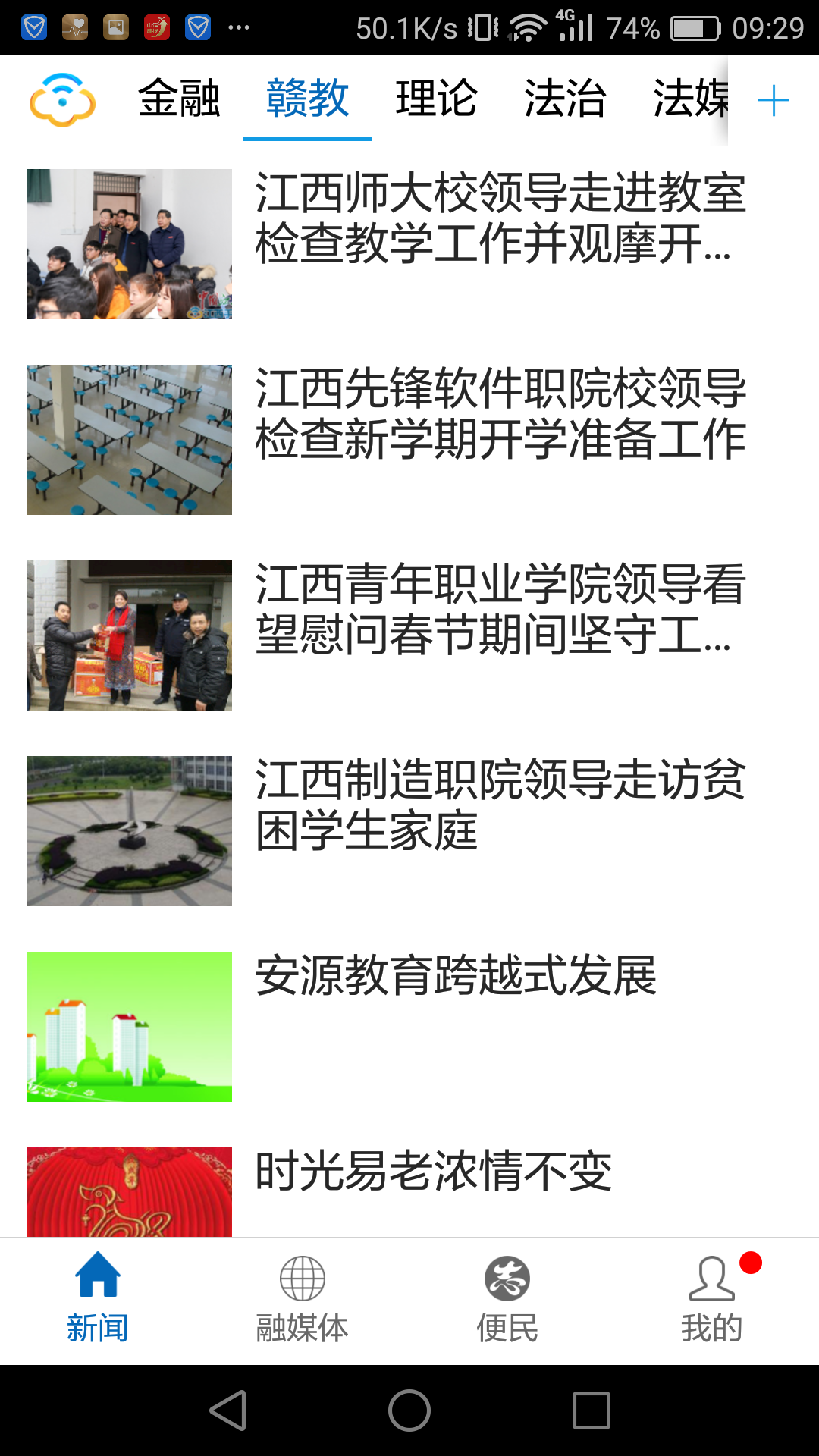This screenshot has height=1456, width=819.
Task: Switch to the 法治 tab
Action: click(566, 99)
